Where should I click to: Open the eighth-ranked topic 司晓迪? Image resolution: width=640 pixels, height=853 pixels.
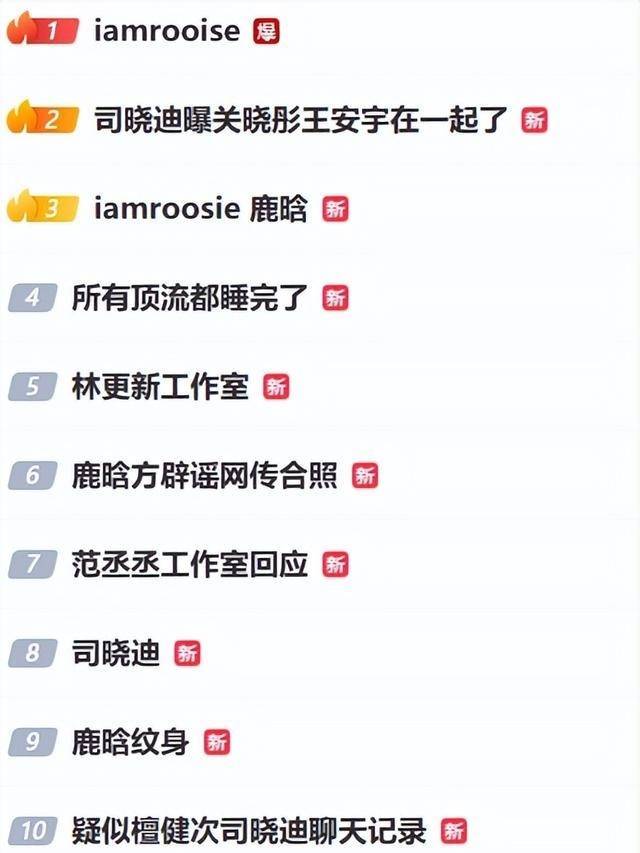pos(116,653)
